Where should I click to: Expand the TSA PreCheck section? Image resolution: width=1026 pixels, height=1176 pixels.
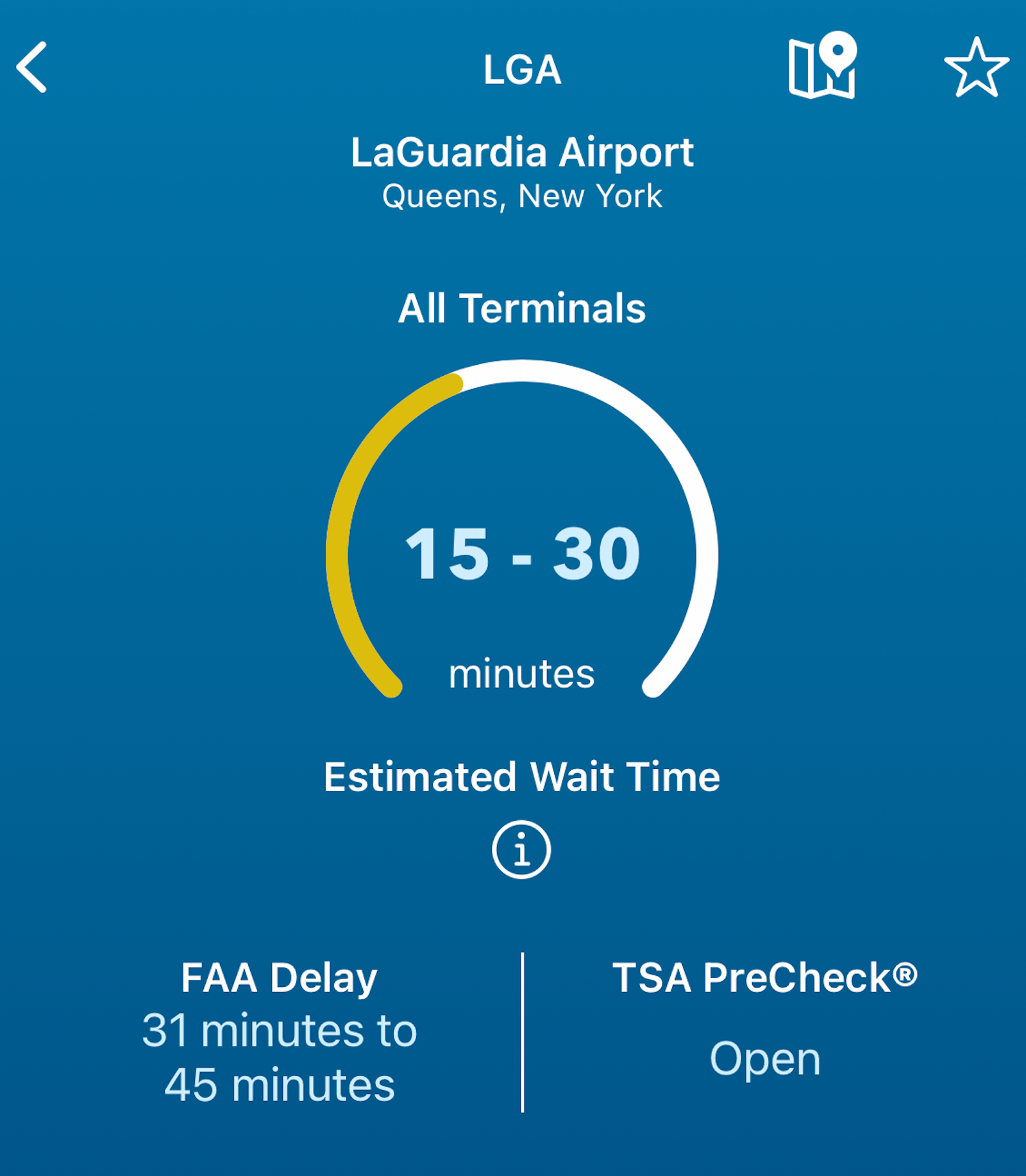[x=766, y=978]
